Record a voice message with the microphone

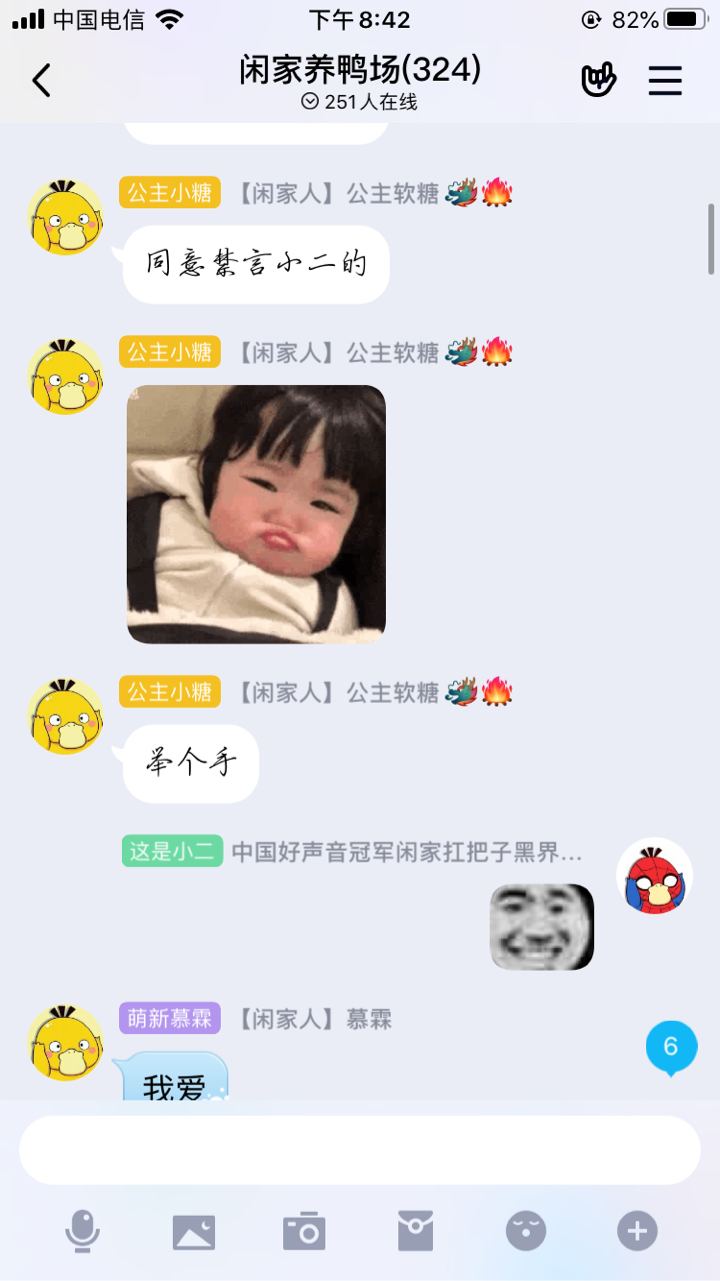tap(83, 1231)
